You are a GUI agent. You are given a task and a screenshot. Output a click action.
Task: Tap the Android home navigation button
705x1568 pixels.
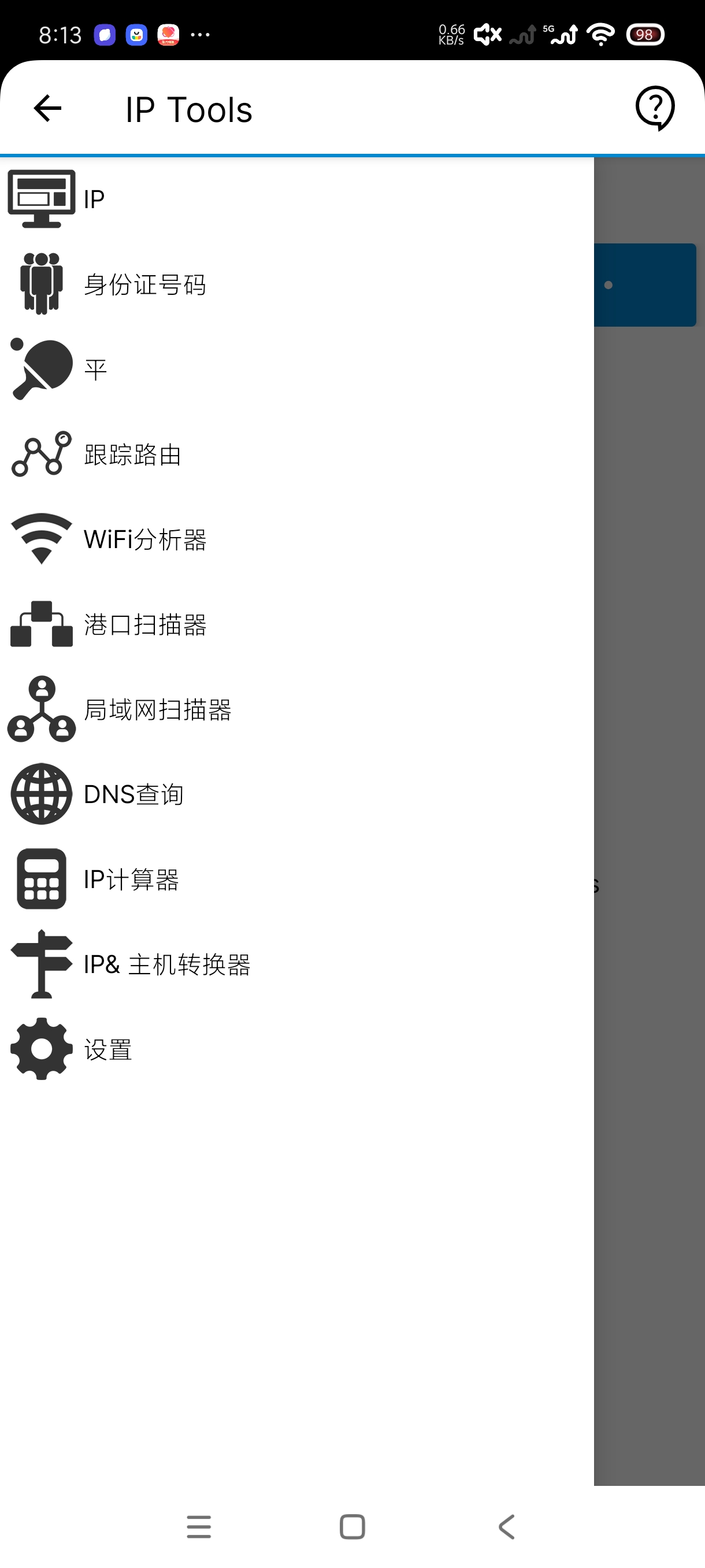(352, 1525)
